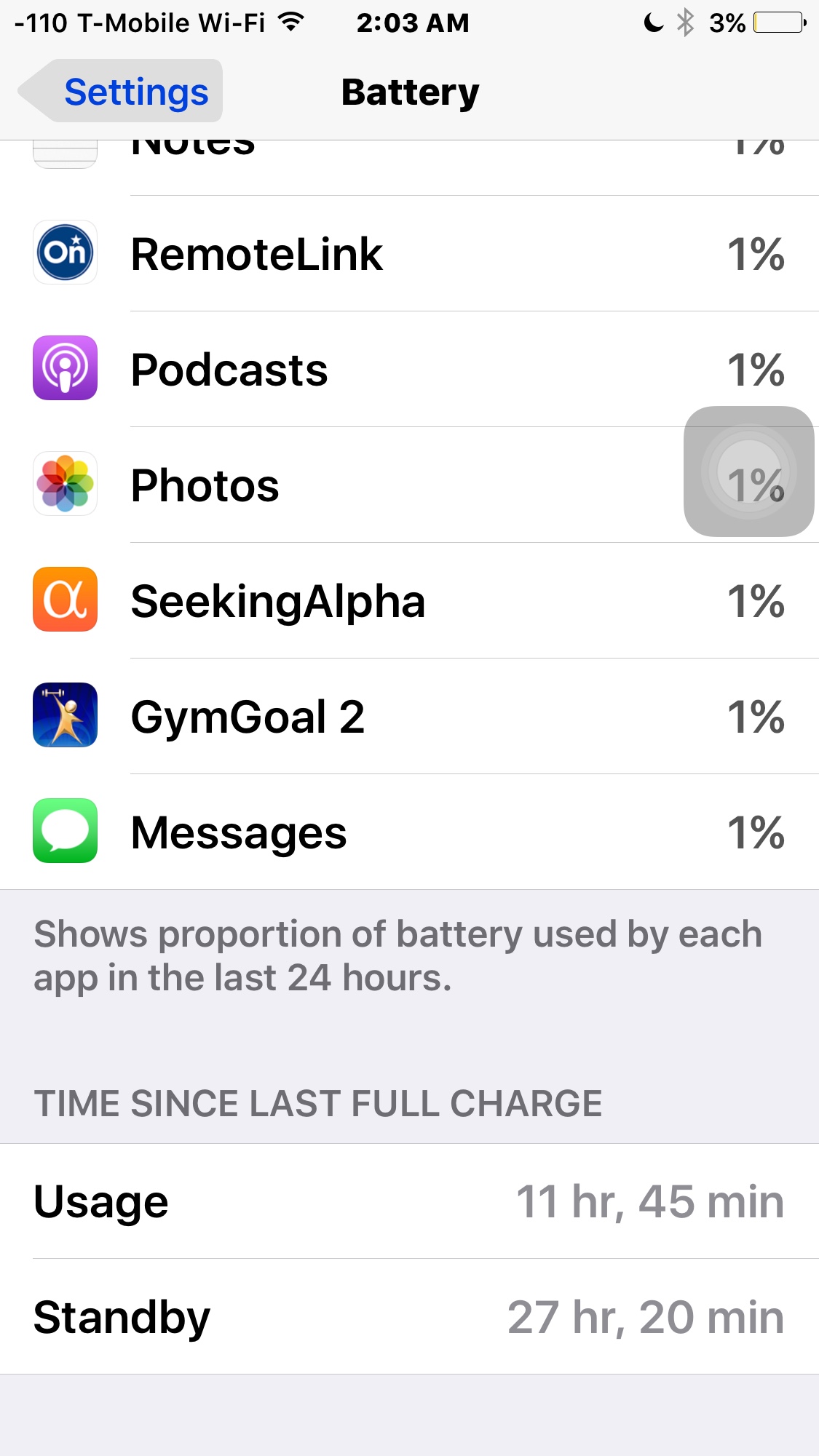
Task: Select the Messages battery usage row
Action: 408,832
